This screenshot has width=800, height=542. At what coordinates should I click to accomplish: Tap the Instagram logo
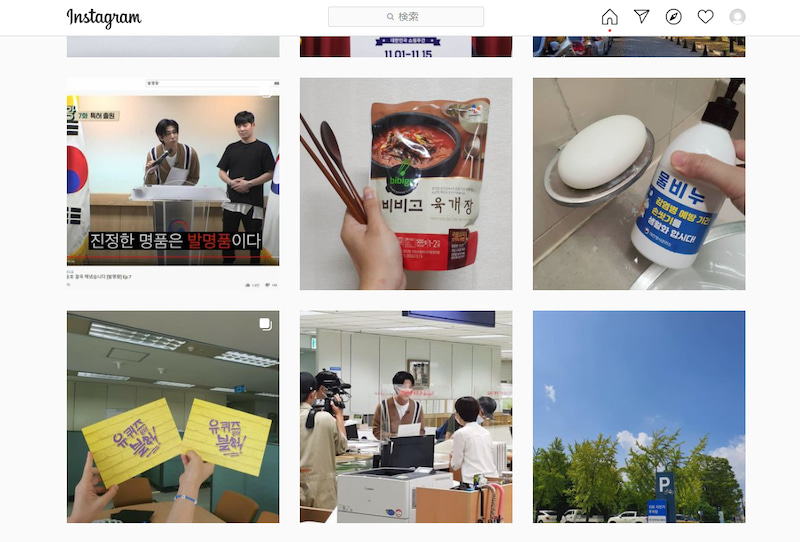coord(104,18)
